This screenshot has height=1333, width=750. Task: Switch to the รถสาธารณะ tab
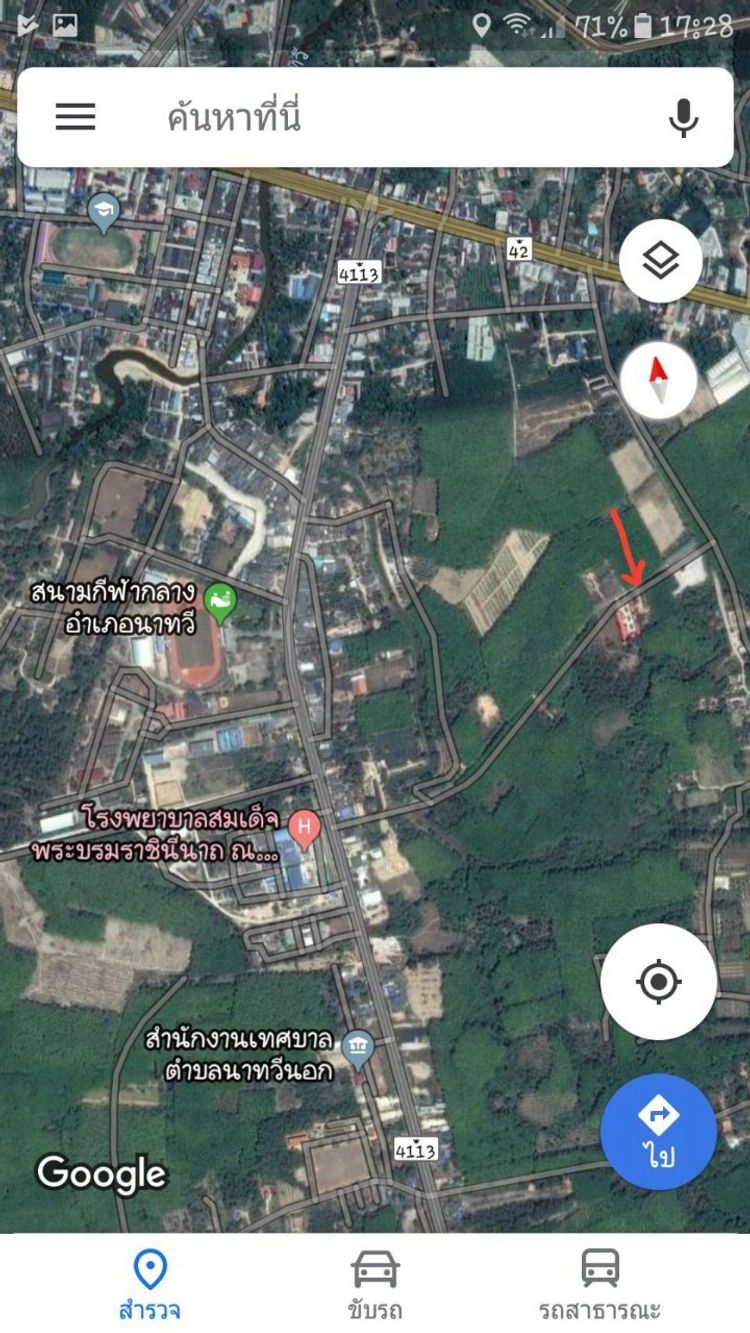(600, 1285)
